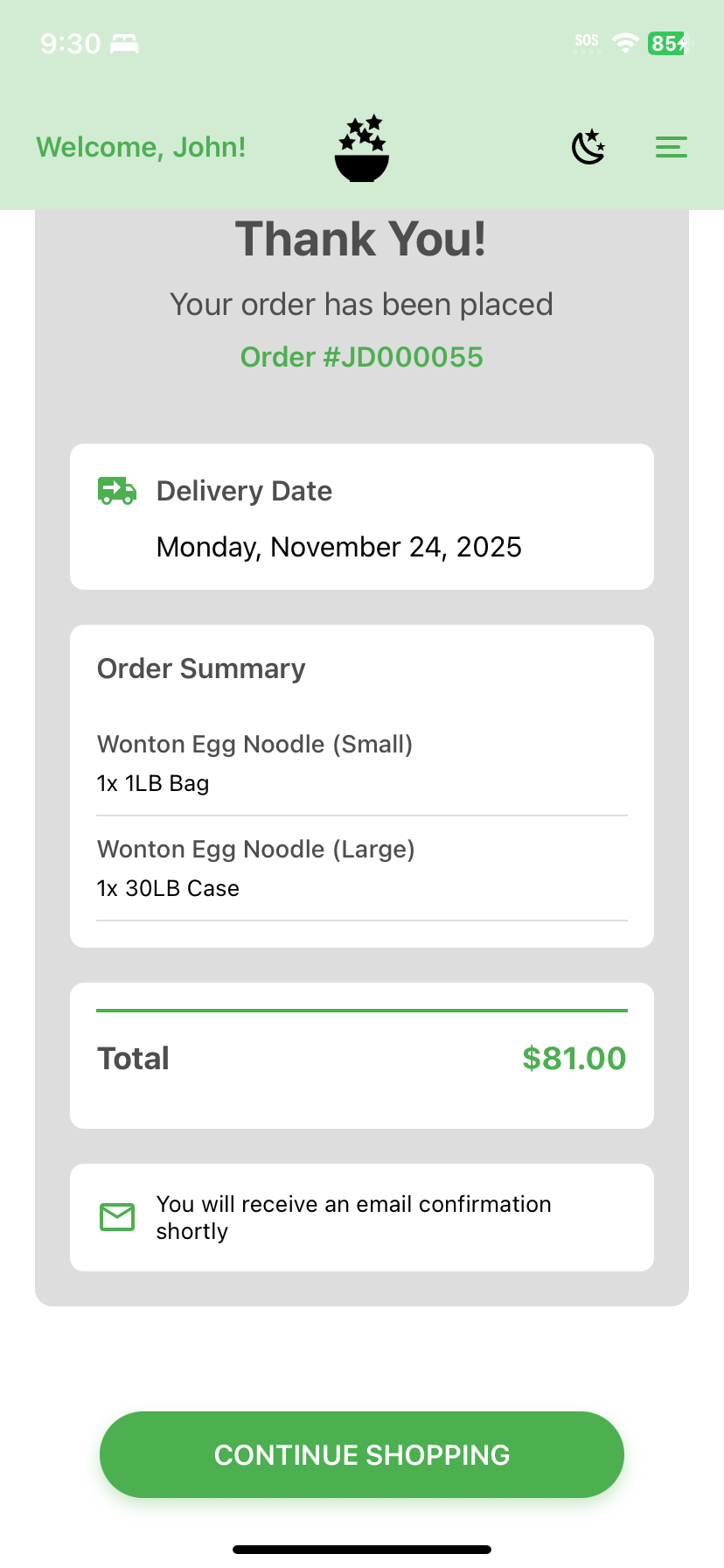Click the $81.00 total amount
The width and height of the screenshot is (724, 1568).
tap(574, 1058)
